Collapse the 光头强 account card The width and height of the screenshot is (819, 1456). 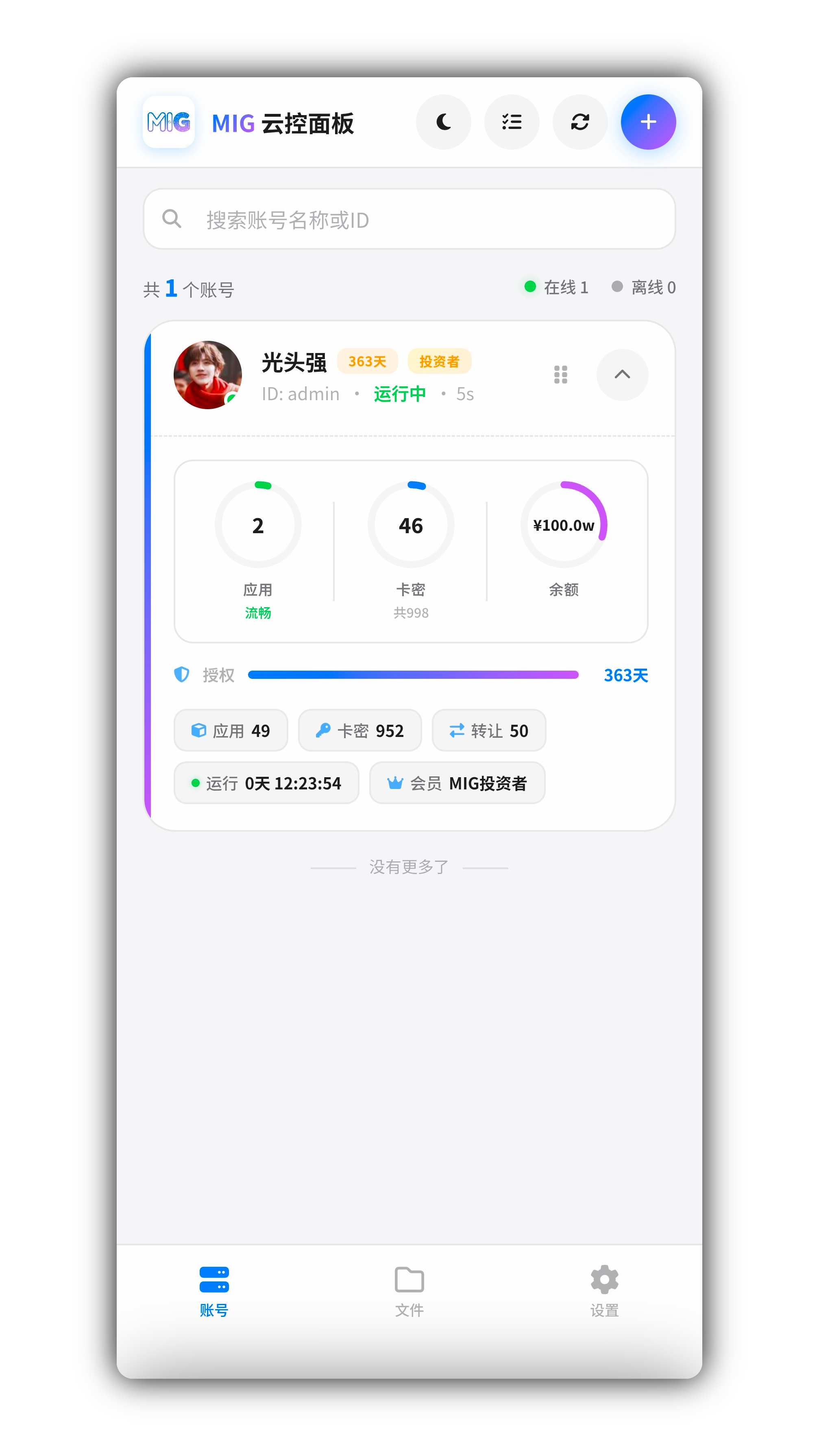pyautogui.click(x=622, y=375)
